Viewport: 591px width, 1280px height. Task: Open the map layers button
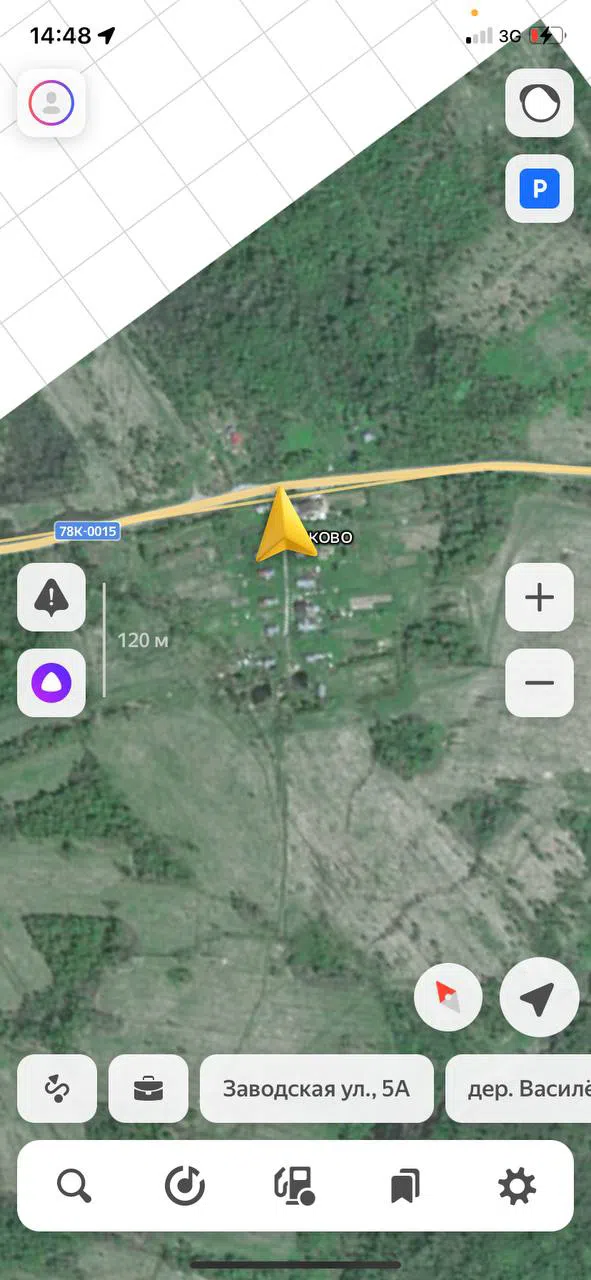point(539,102)
